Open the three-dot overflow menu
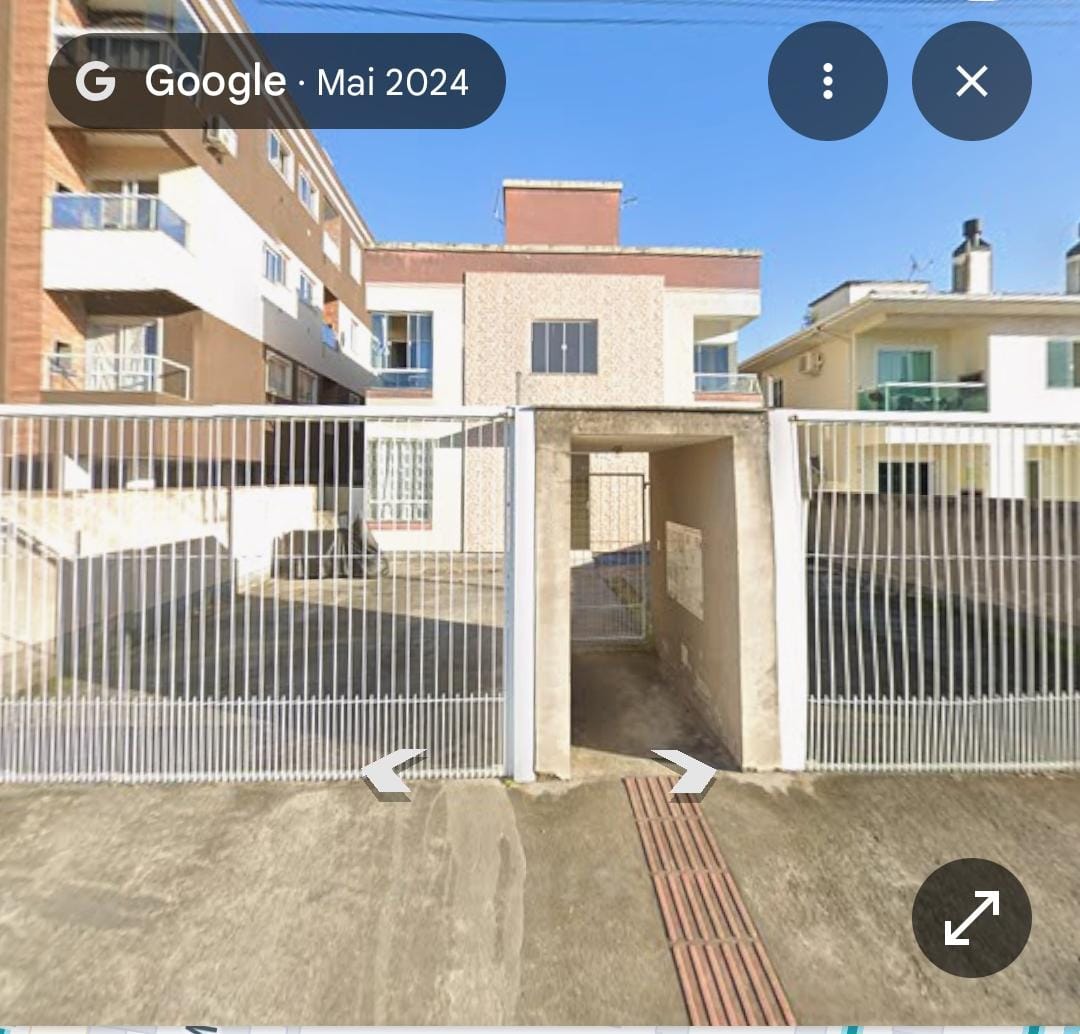 click(x=827, y=81)
